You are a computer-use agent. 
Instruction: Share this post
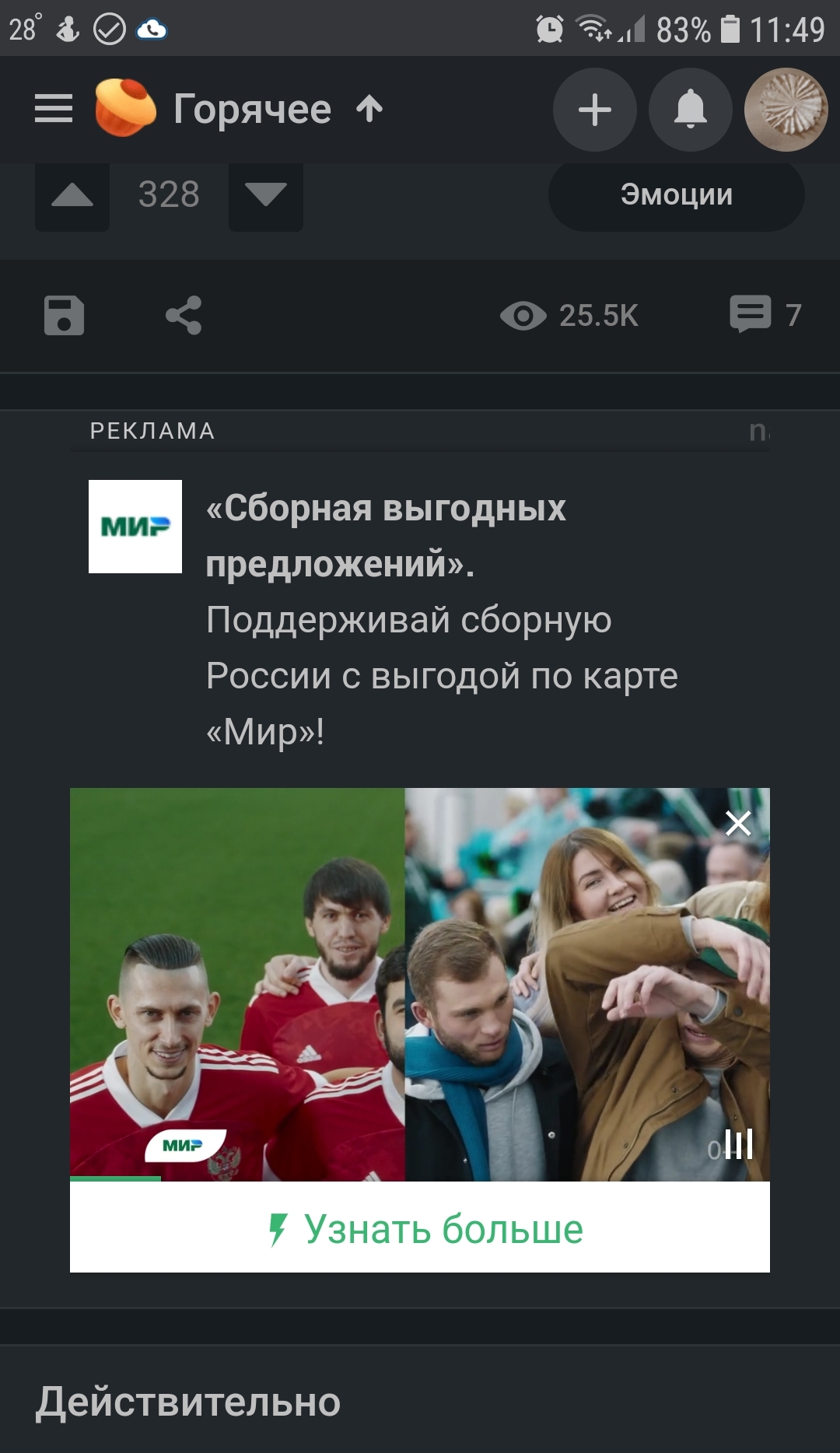[x=184, y=315]
